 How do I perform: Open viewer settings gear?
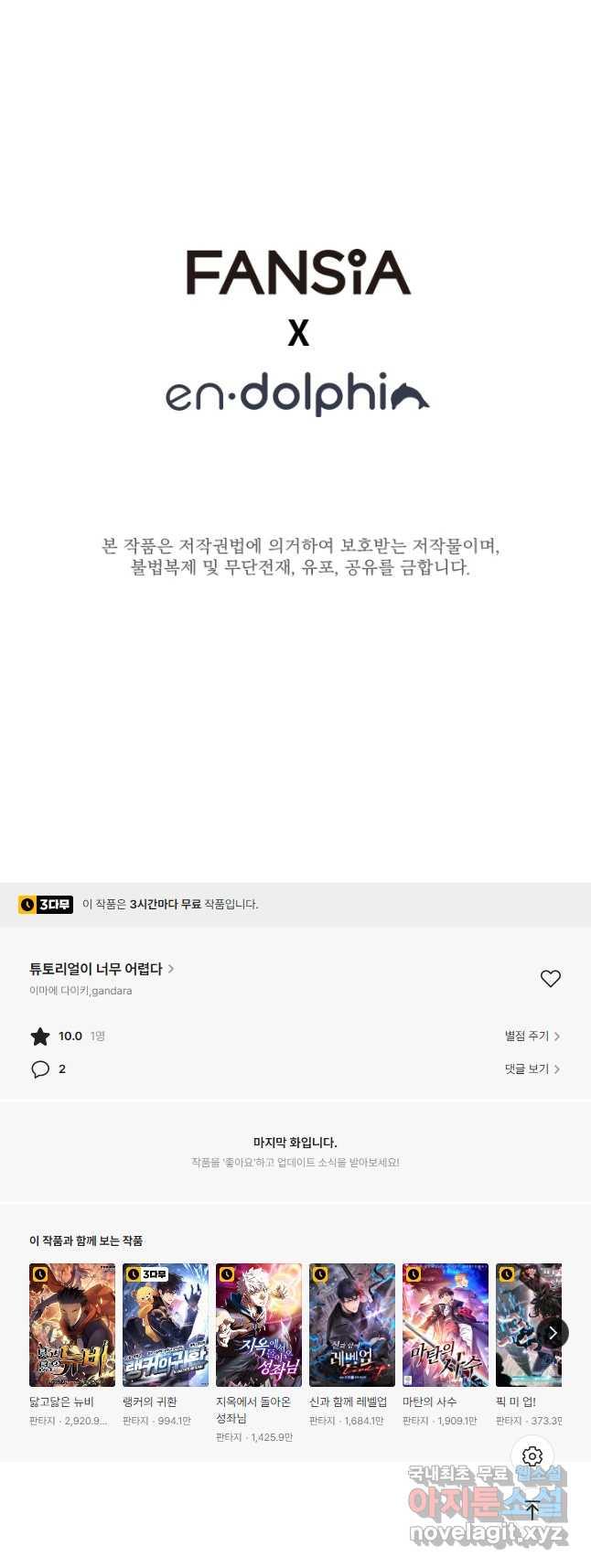(x=532, y=1456)
